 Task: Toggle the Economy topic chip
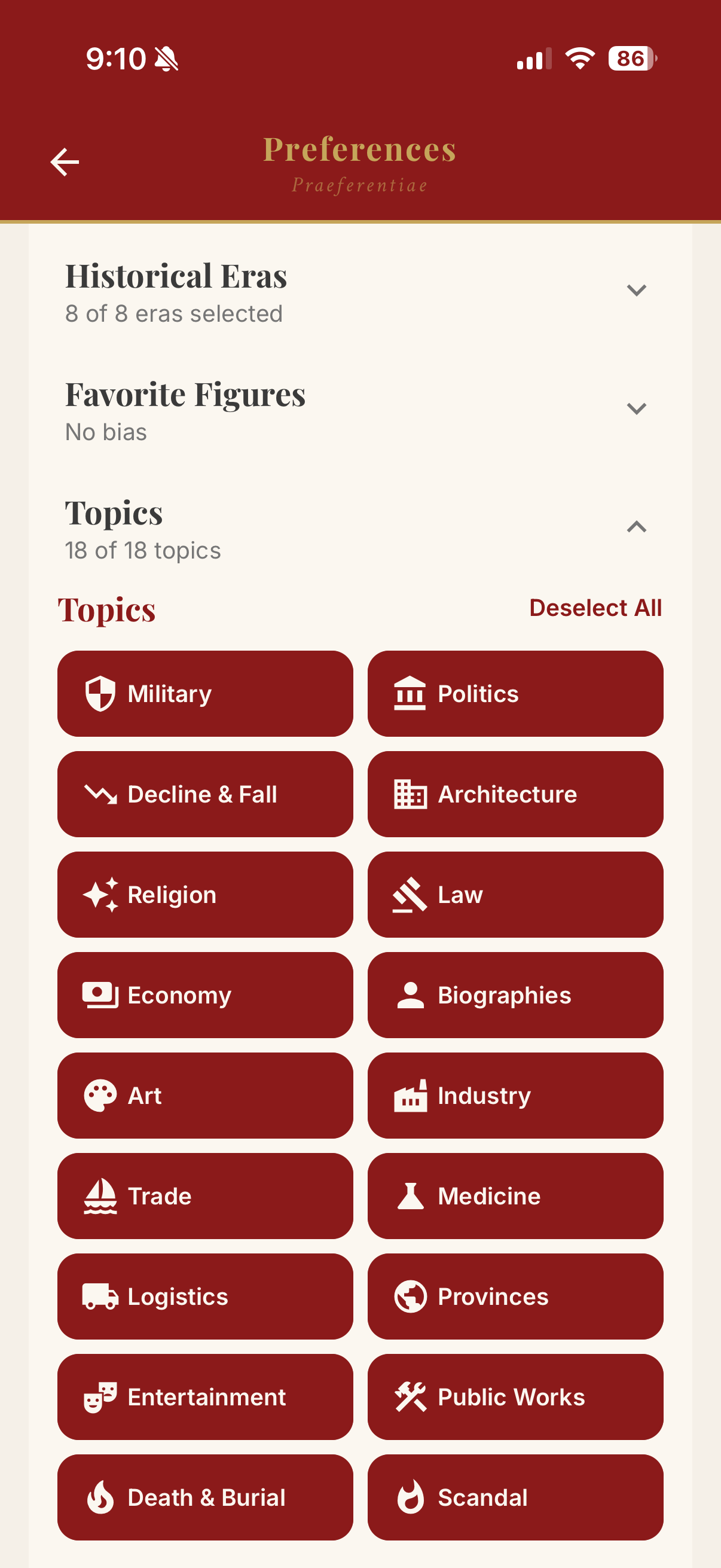[x=205, y=995]
